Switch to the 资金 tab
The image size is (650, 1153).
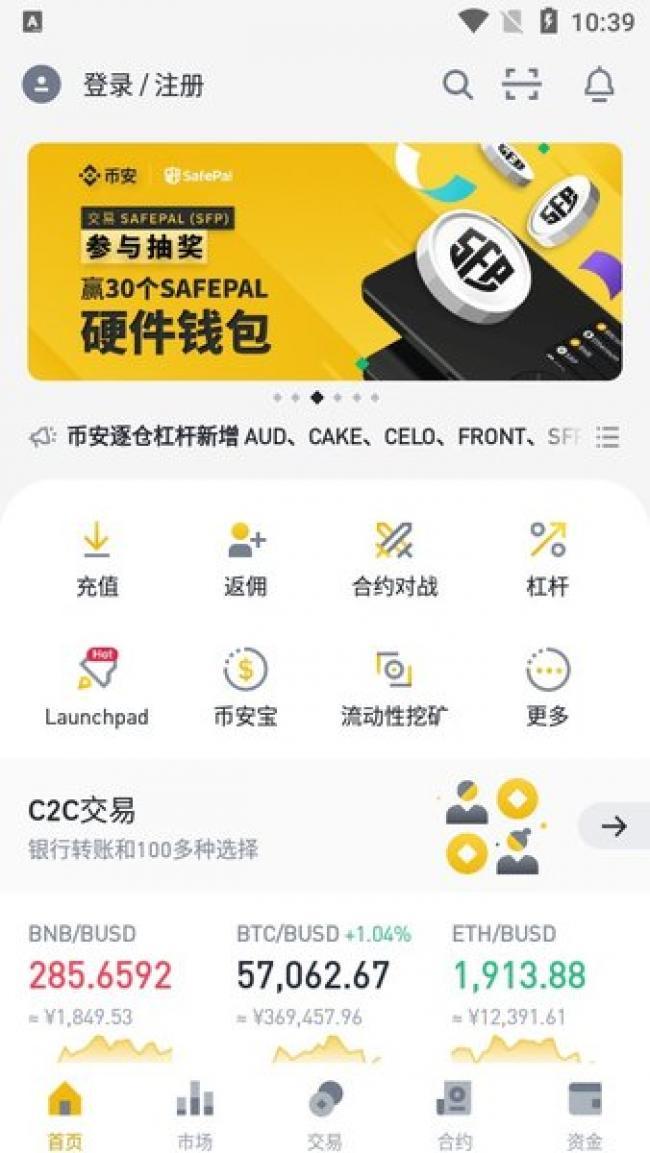585,1115
